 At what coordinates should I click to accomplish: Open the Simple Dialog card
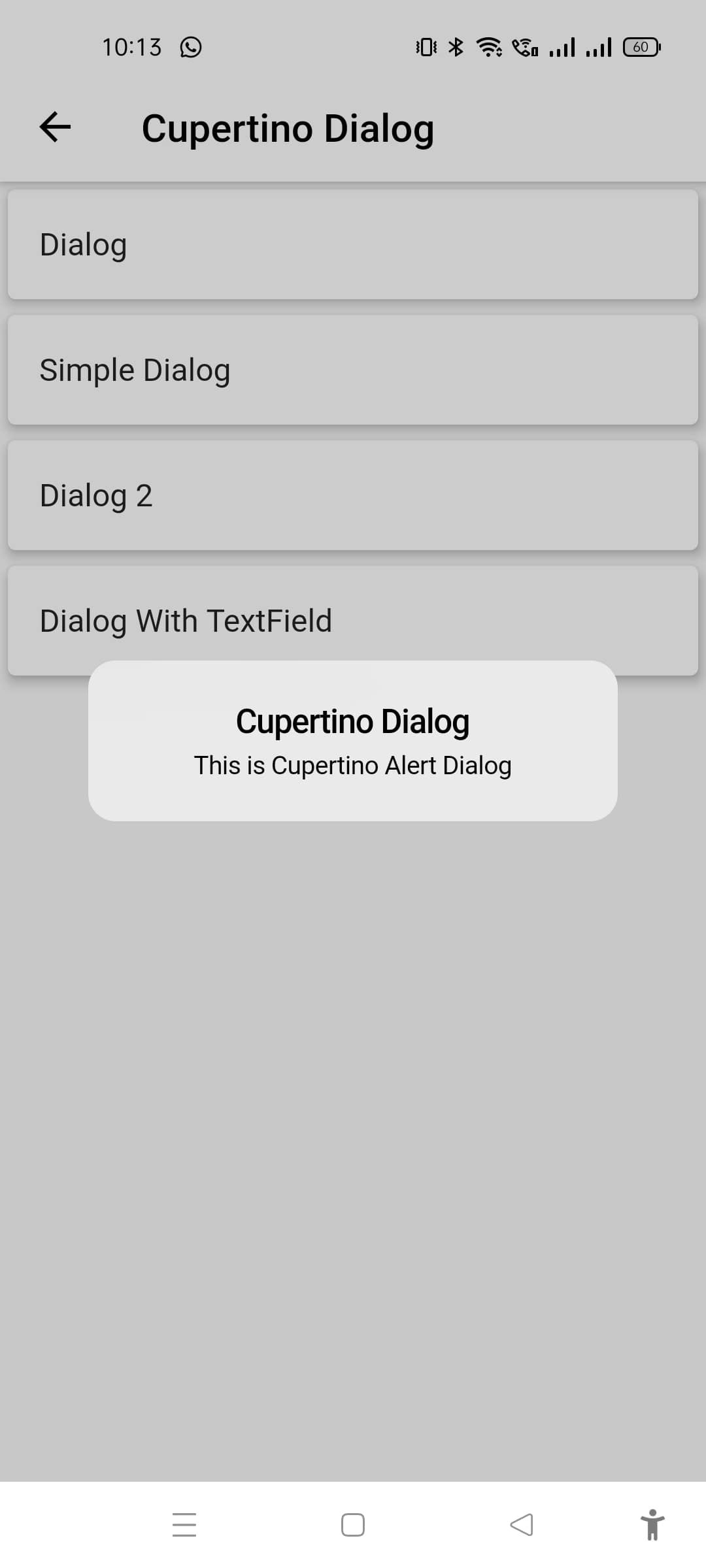point(353,370)
